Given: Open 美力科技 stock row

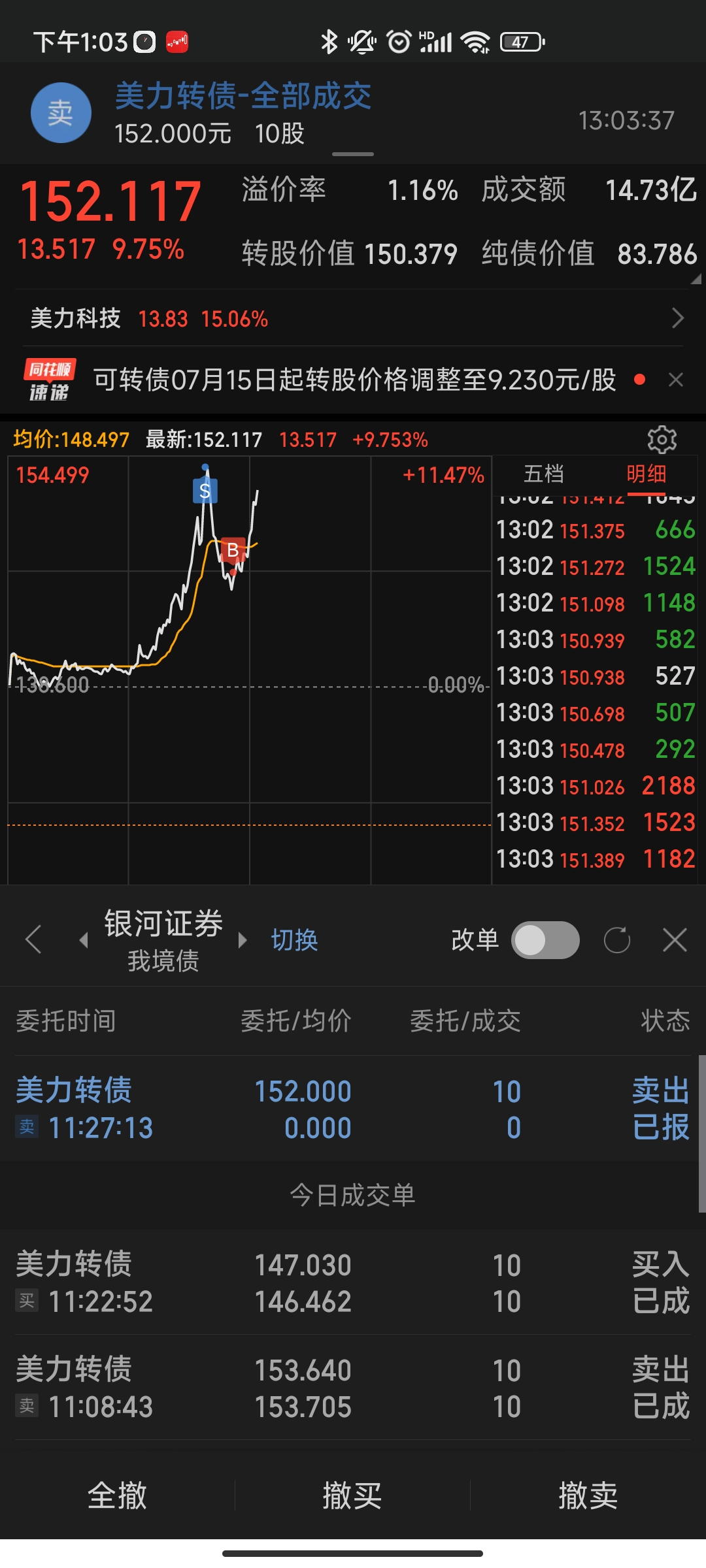Looking at the screenshot, I should tap(353, 319).
